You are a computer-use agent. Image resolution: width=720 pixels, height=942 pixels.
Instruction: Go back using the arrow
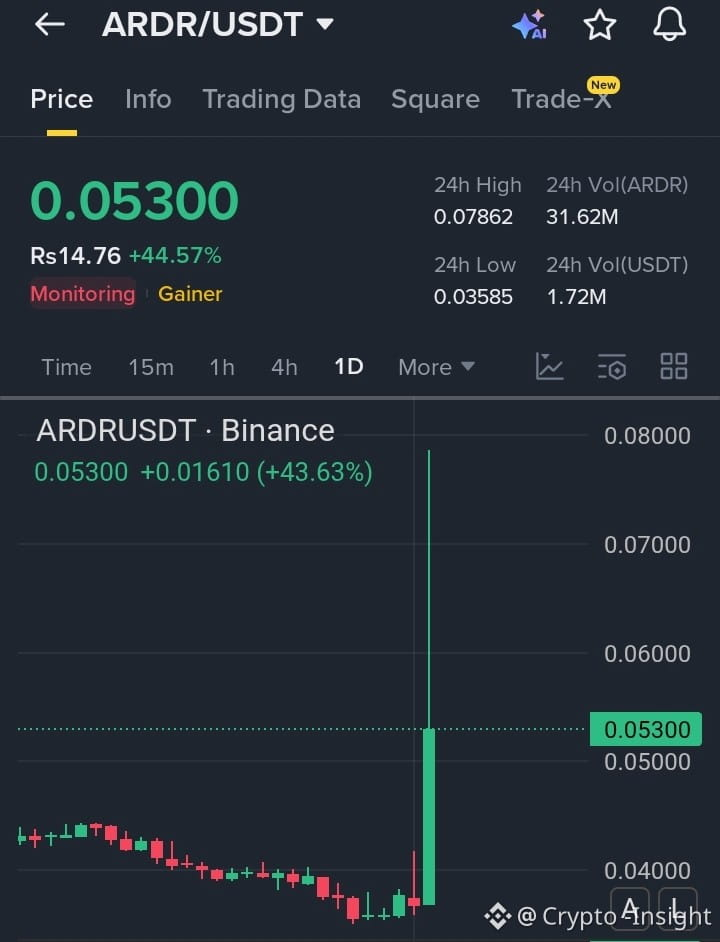click(49, 25)
